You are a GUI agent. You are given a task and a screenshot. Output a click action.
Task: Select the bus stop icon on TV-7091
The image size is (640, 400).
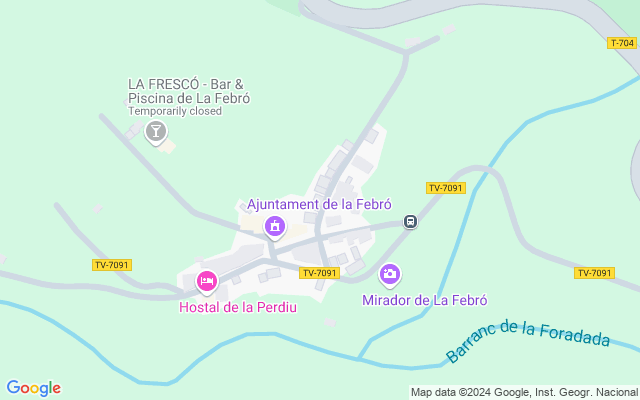410,221
